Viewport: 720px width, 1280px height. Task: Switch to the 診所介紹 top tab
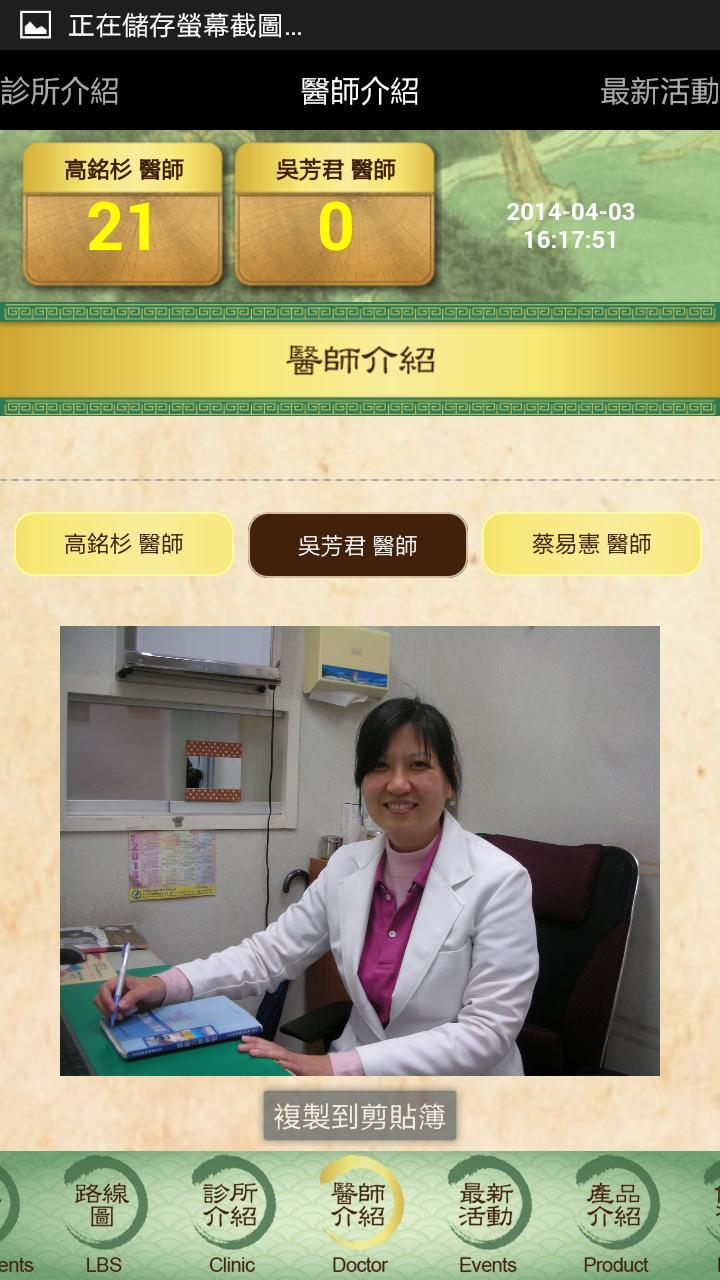pos(60,91)
